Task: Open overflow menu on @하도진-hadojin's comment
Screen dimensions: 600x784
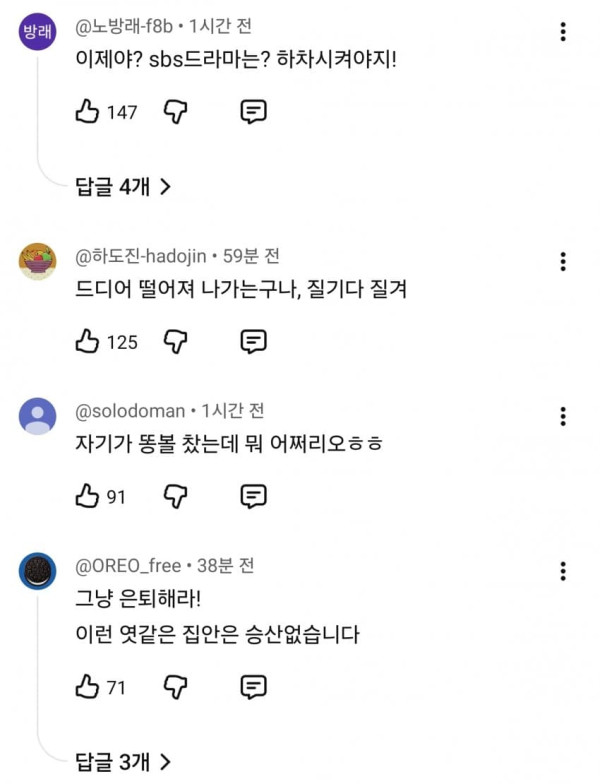Action: tap(563, 262)
